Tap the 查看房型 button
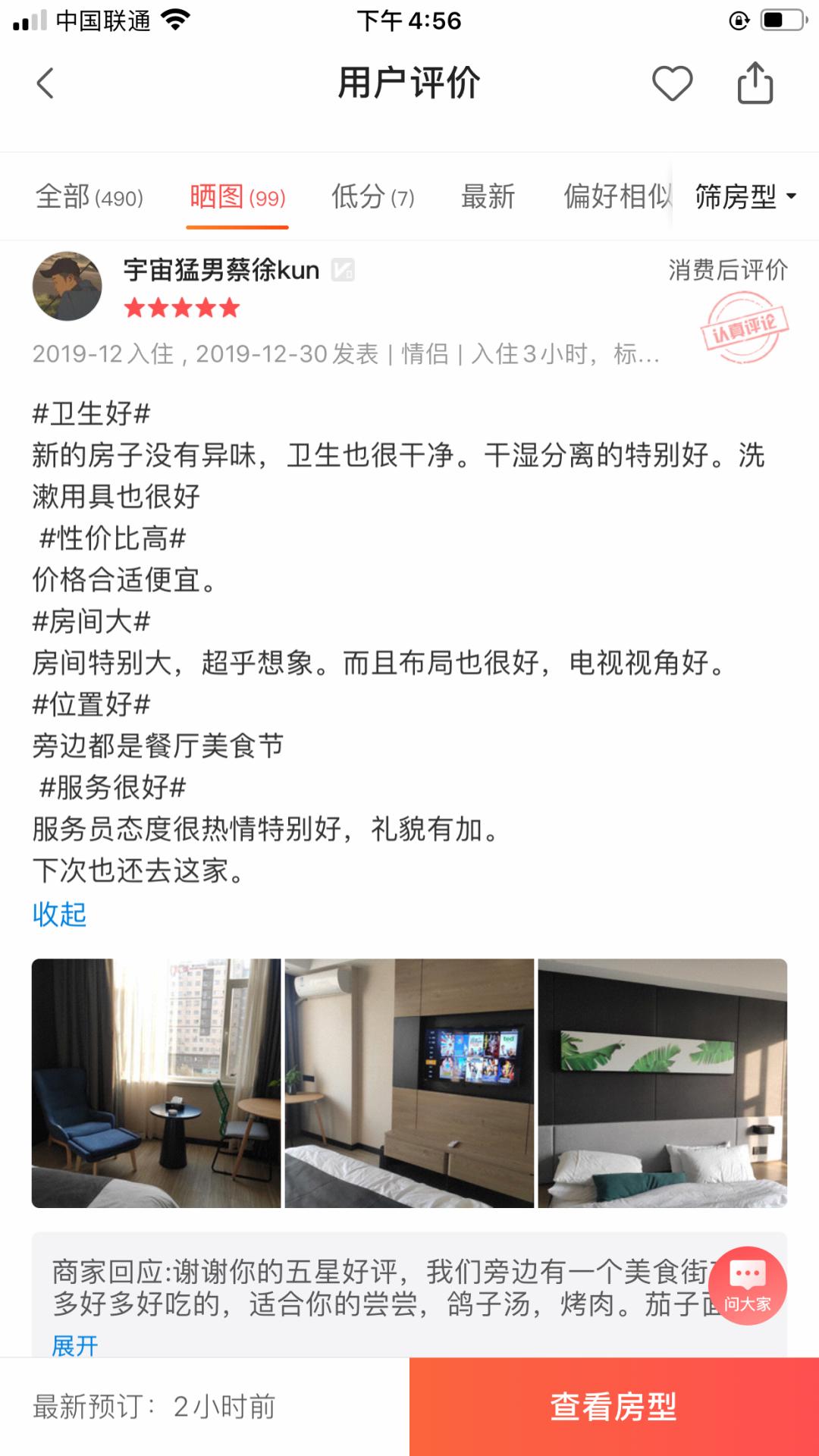This screenshot has height=1456, width=819. [614, 1407]
